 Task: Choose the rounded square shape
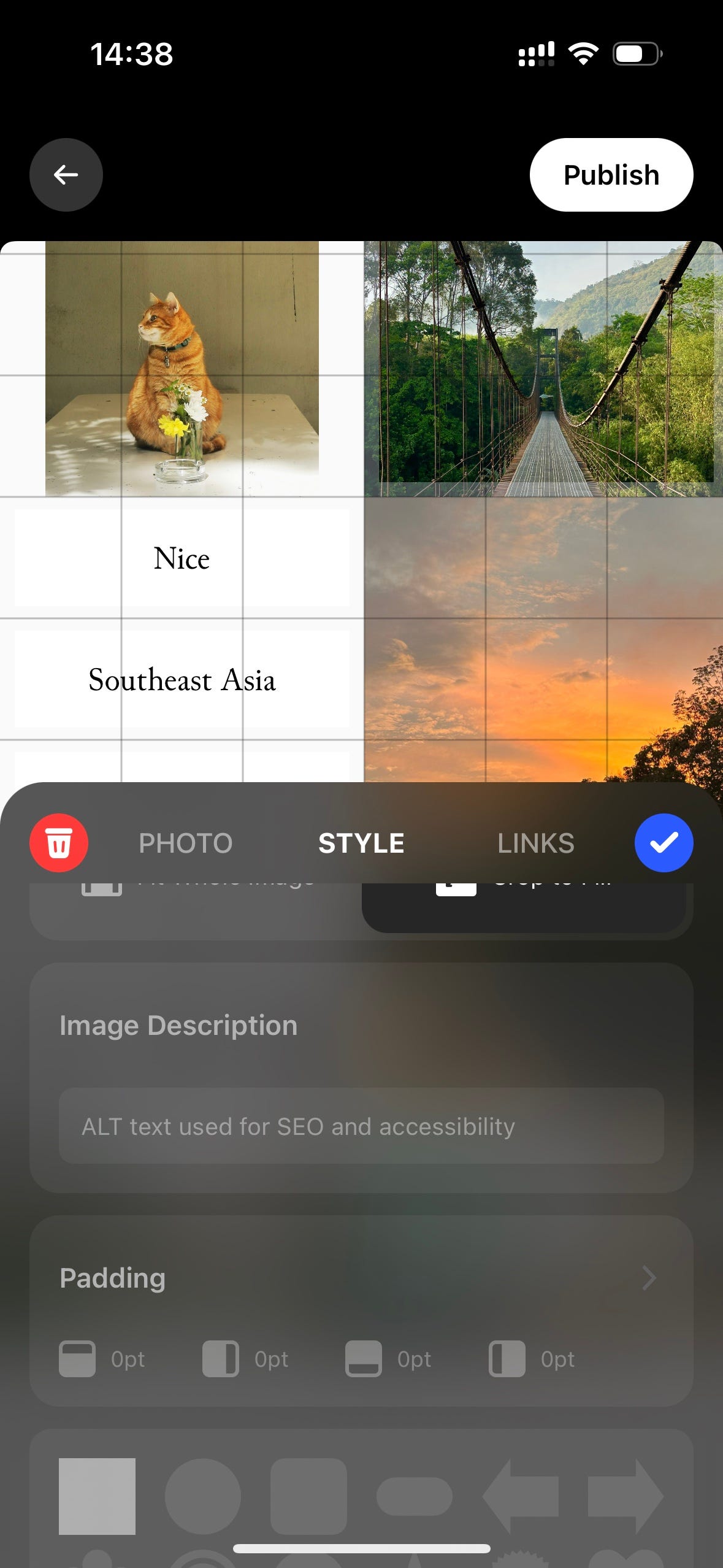click(308, 1496)
